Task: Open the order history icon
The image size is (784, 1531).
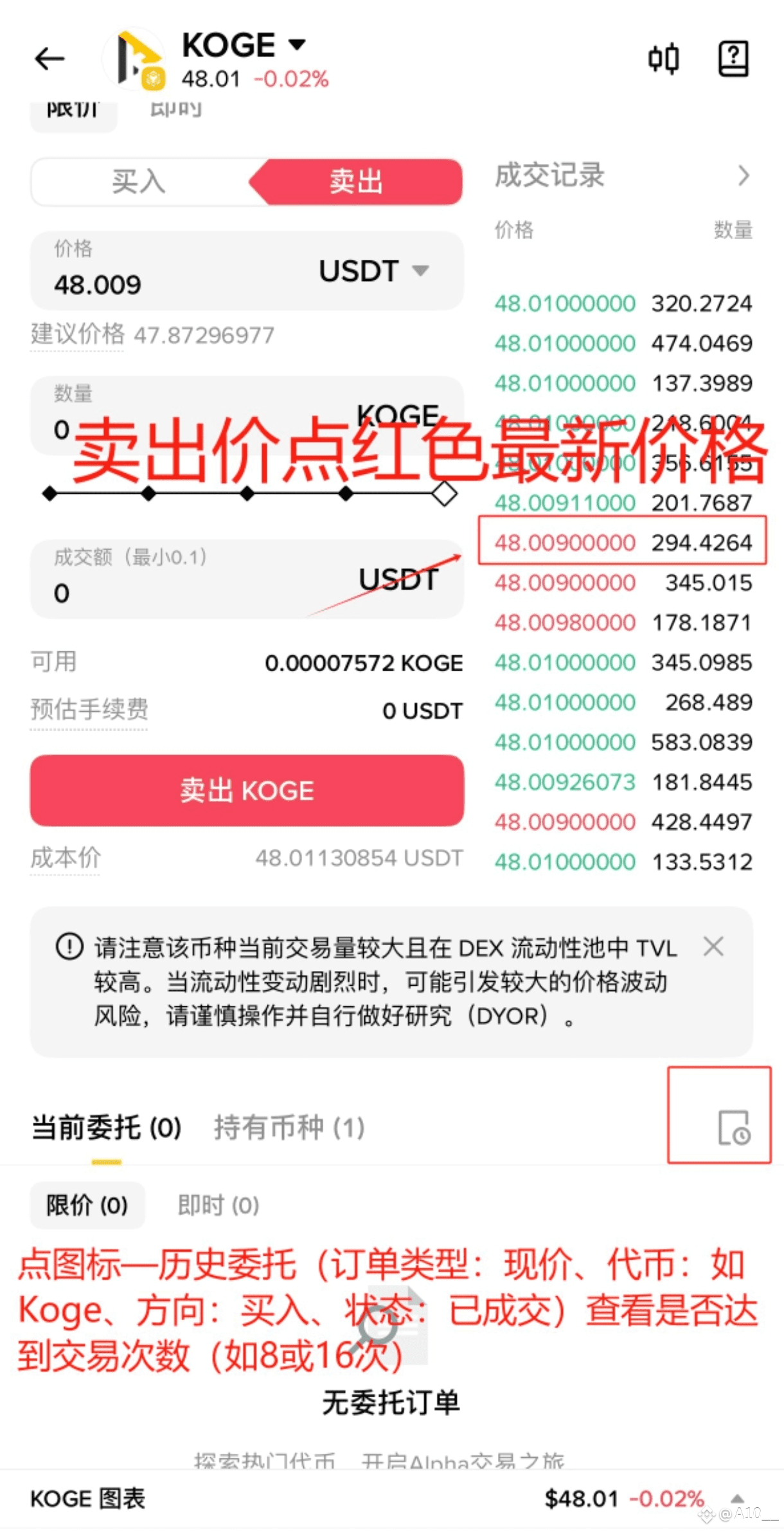Action: click(733, 1128)
